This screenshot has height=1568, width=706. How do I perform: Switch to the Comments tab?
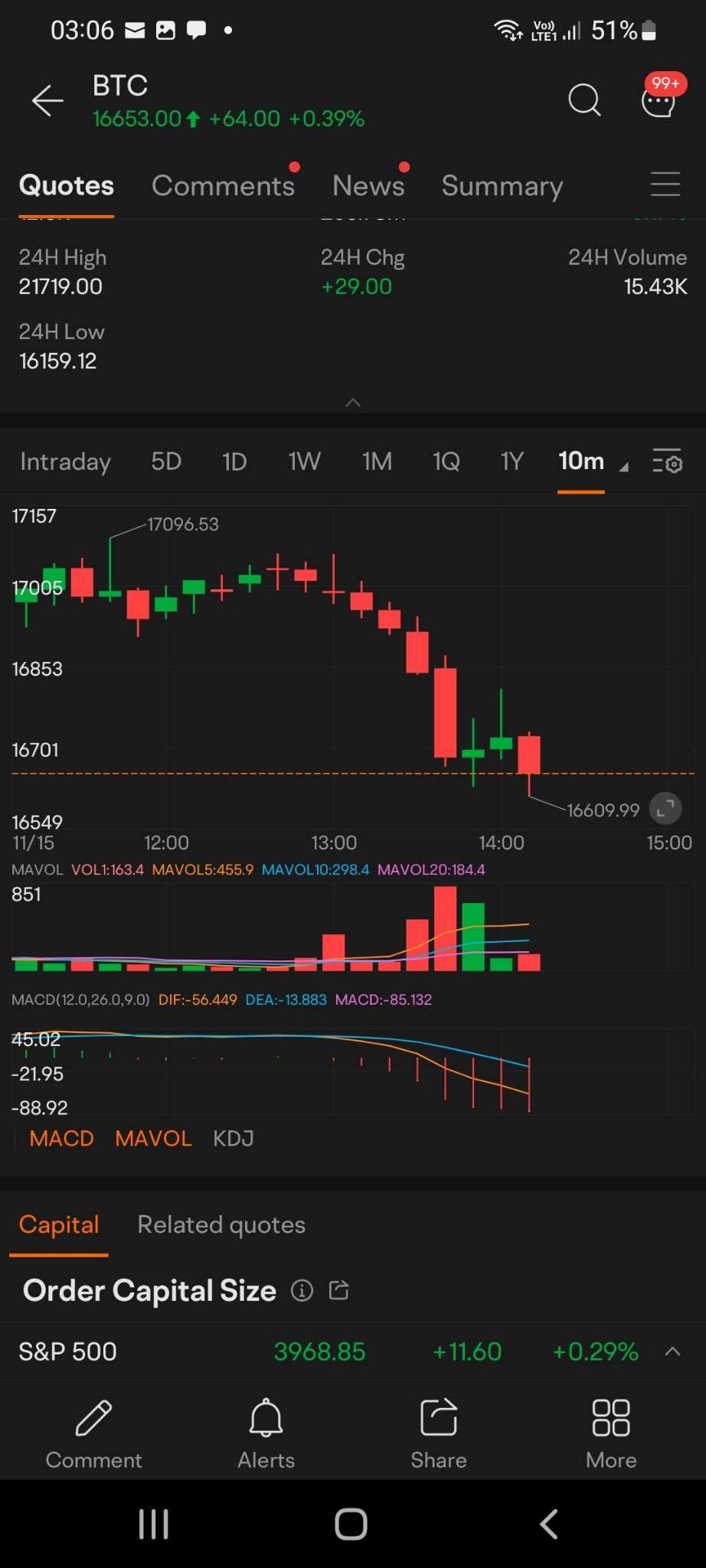click(x=223, y=185)
